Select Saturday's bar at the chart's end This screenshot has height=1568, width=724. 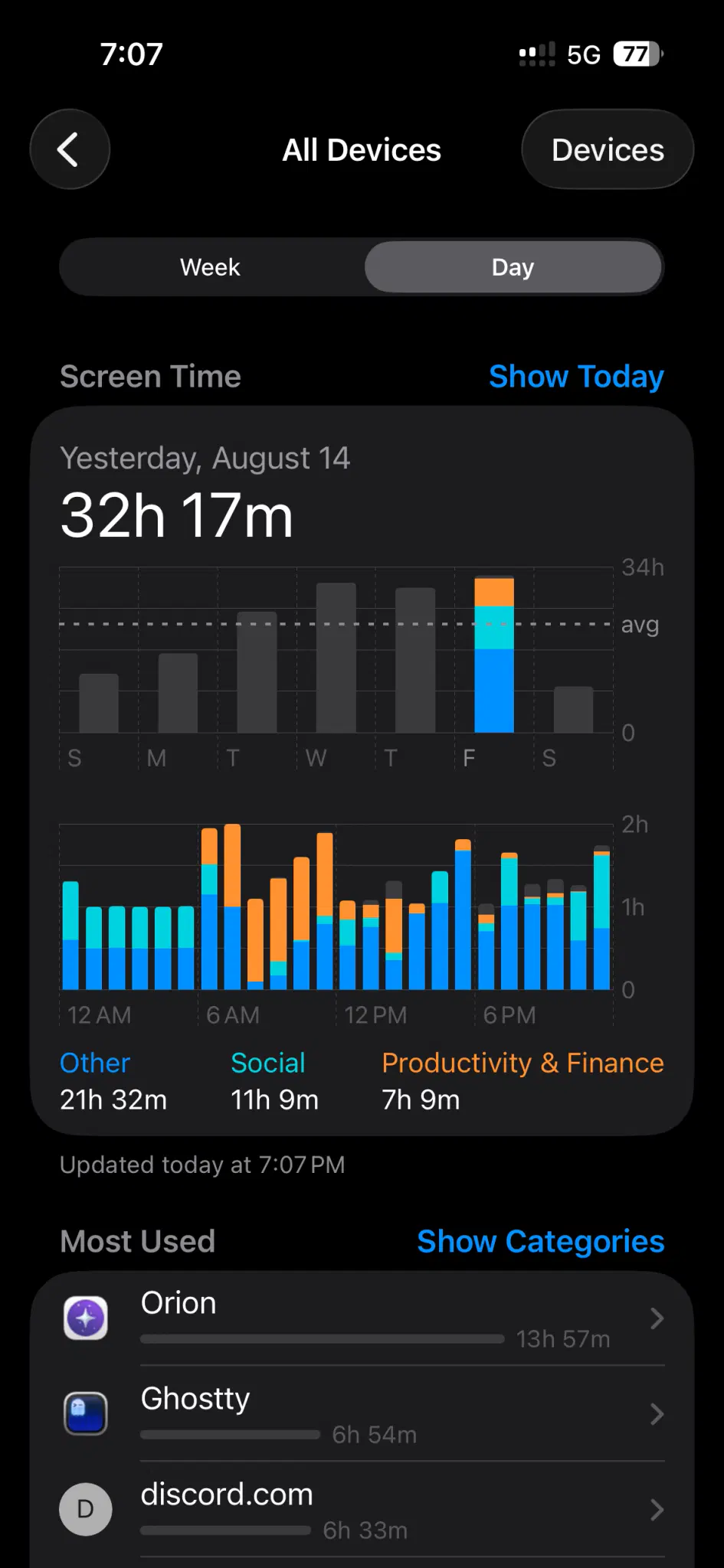[573, 710]
